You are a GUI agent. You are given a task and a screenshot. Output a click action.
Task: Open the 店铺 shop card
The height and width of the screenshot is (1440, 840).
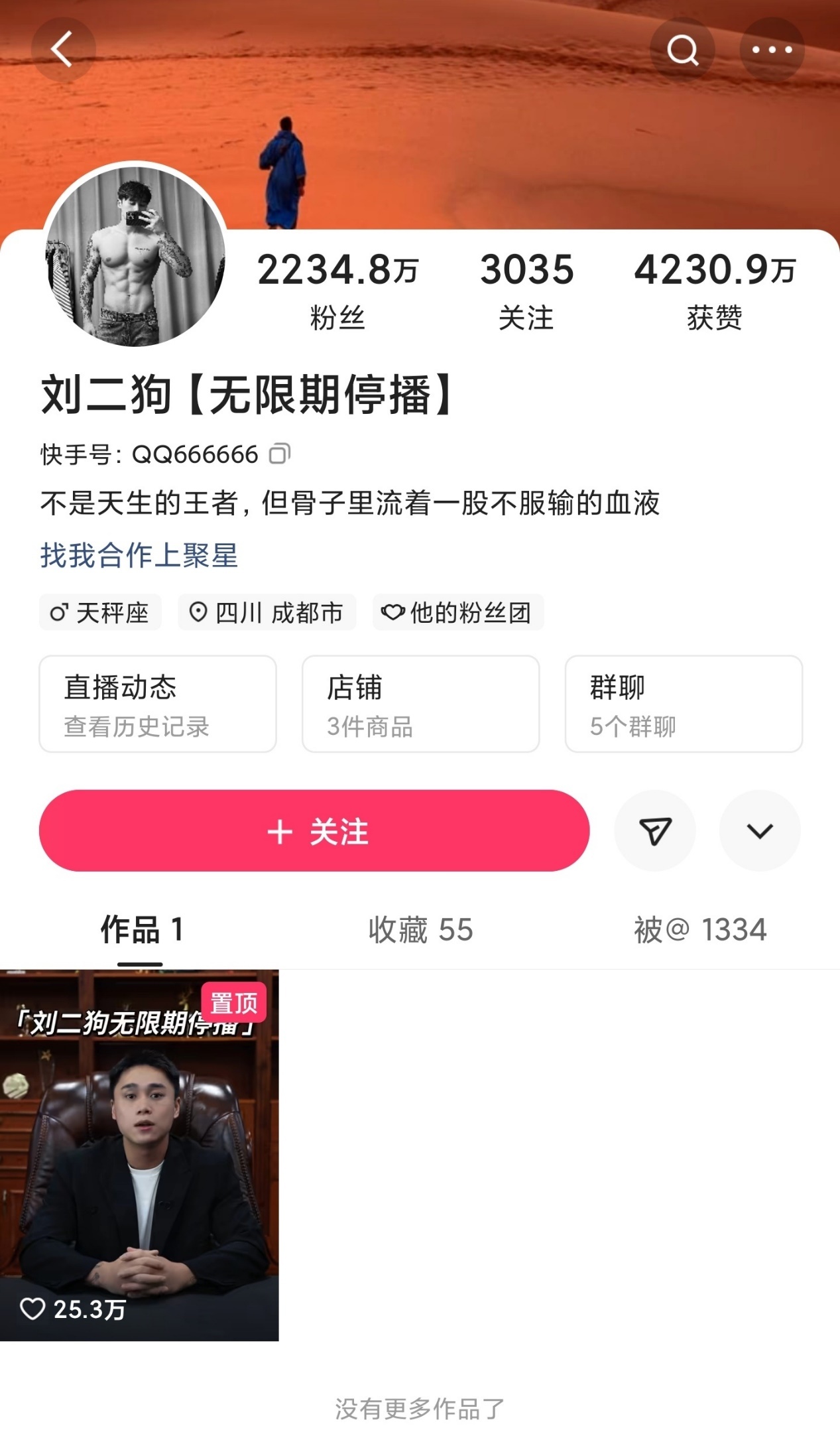(420, 704)
